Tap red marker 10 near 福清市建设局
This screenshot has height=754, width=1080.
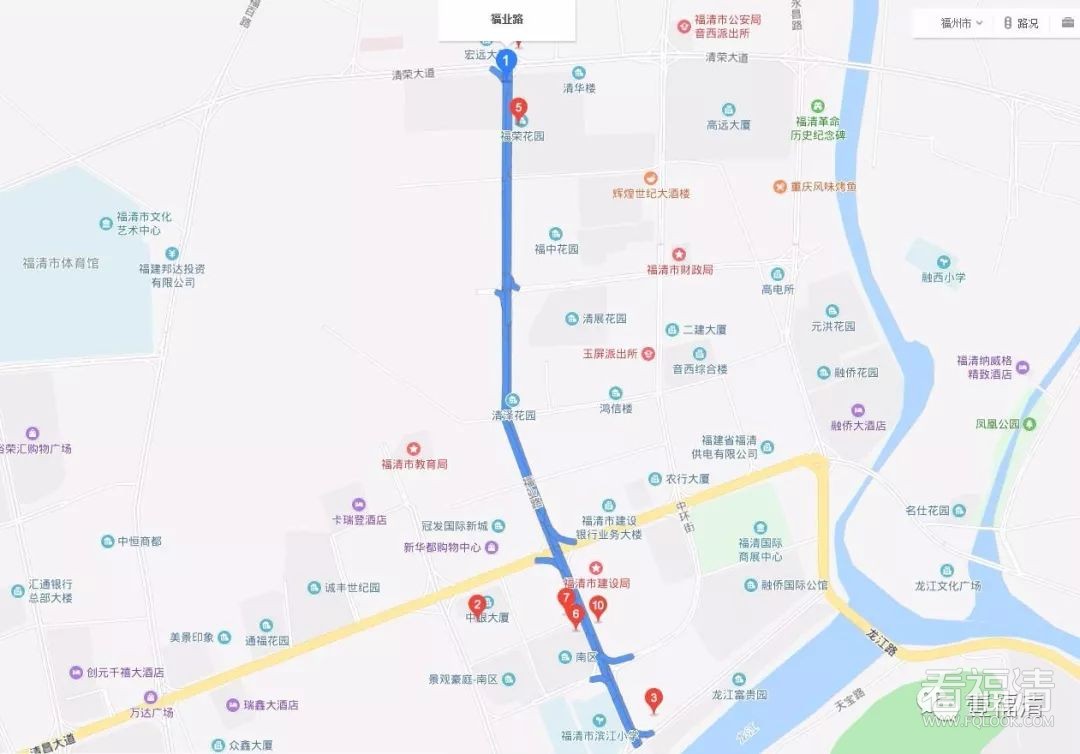click(x=598, y=606)
